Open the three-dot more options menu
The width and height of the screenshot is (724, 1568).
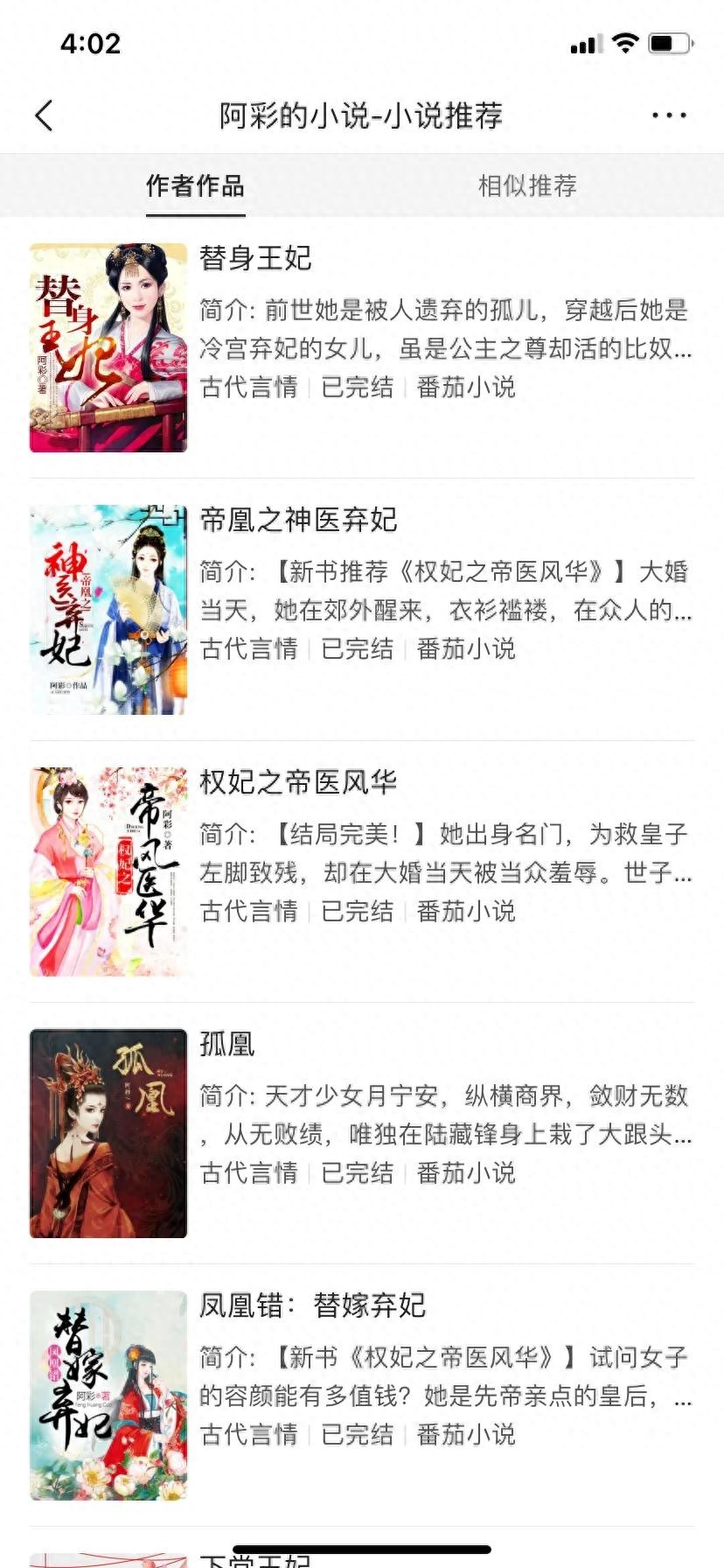click(x=669, y=115)
